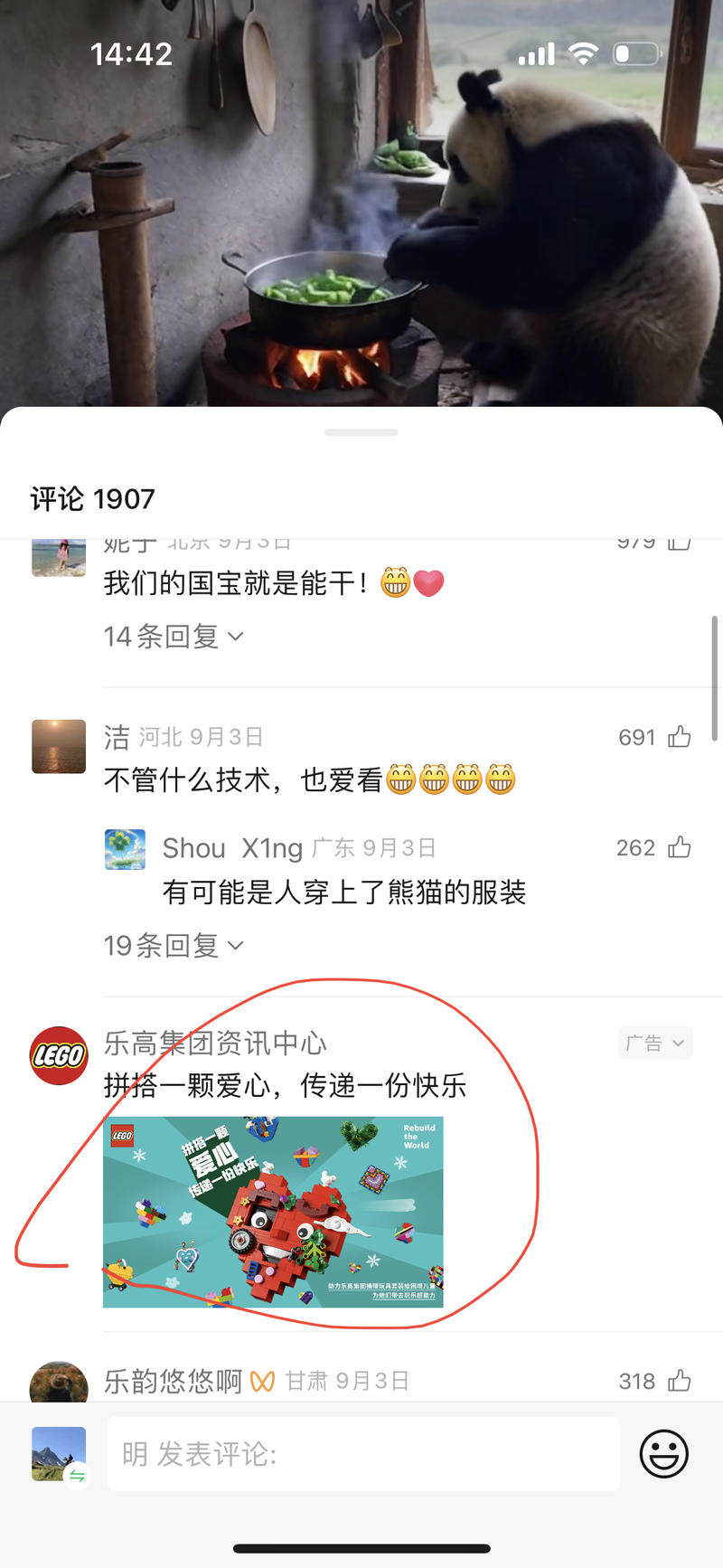
Task: Like Shou X1ng's reply
Action: tap(680, 848)
